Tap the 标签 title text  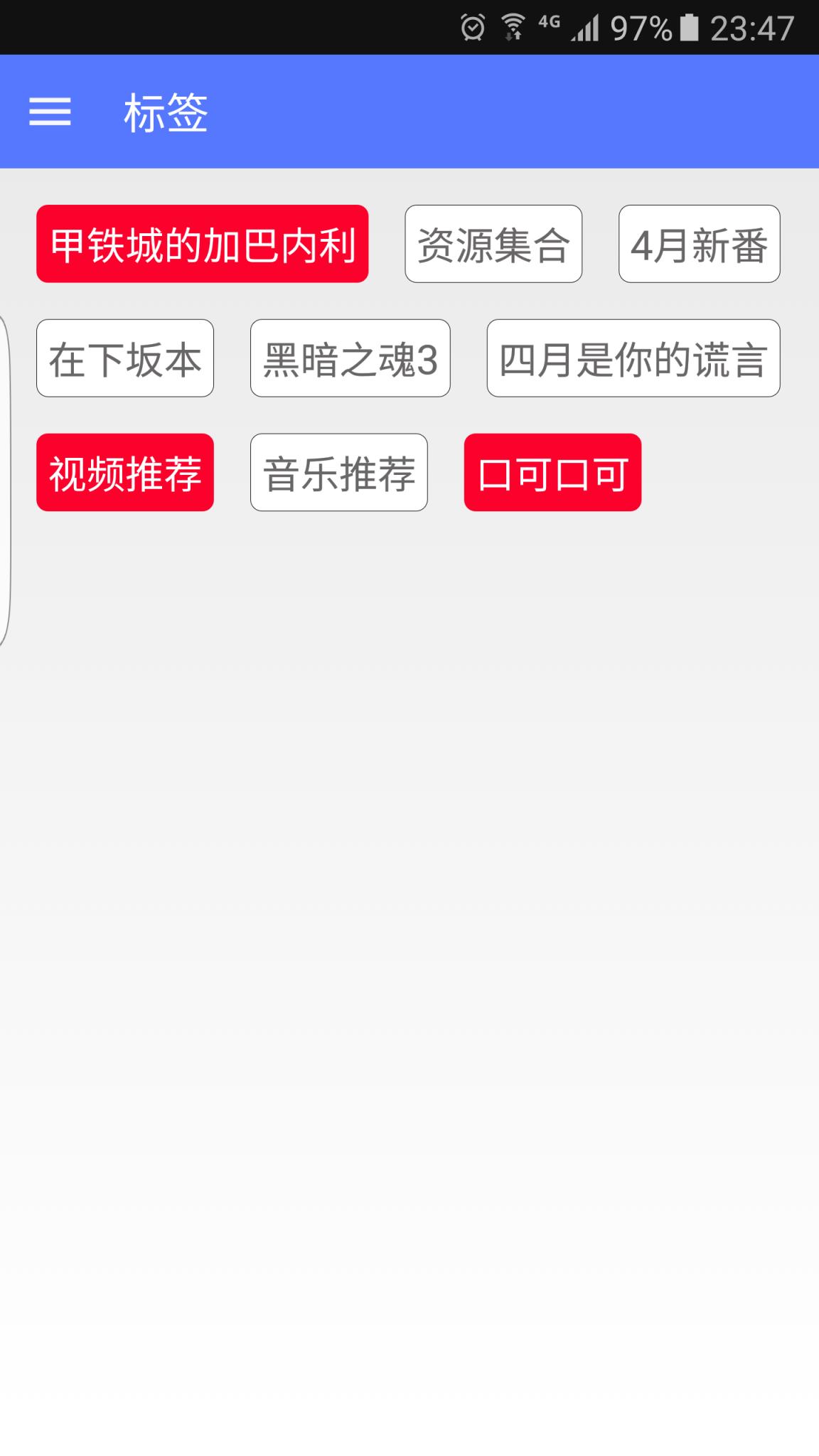[x=164, y=114]
